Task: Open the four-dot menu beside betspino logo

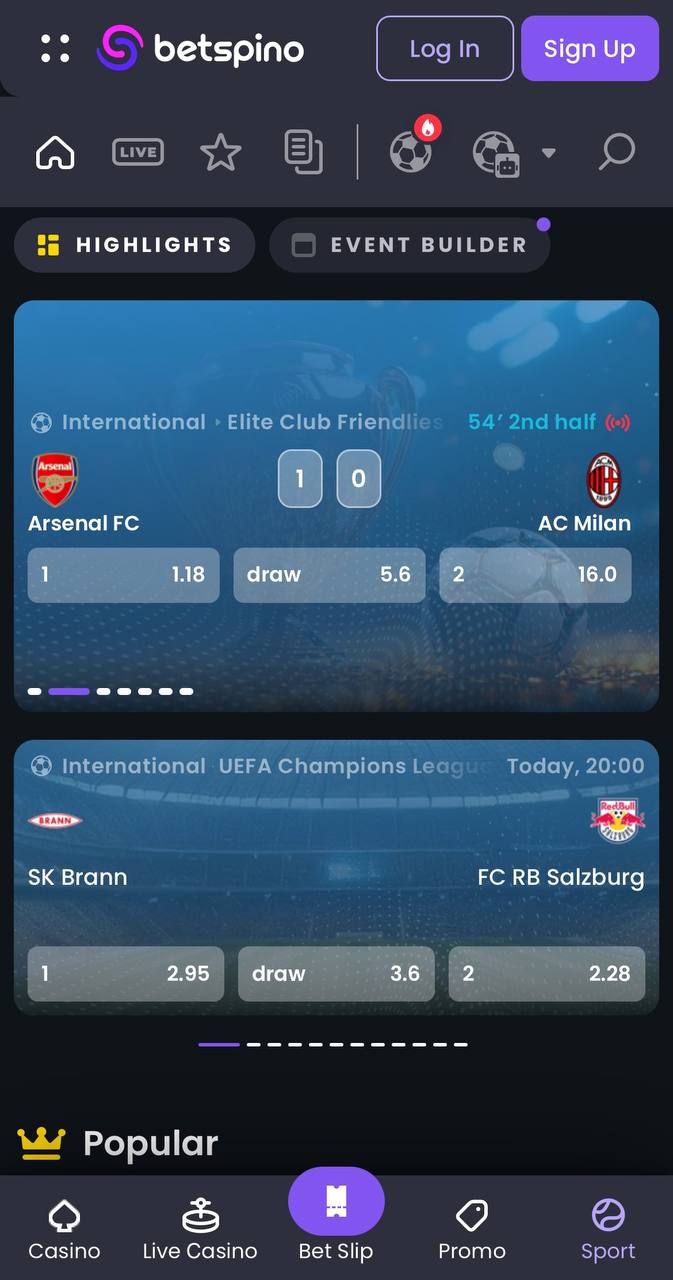Action: [55, 48]
